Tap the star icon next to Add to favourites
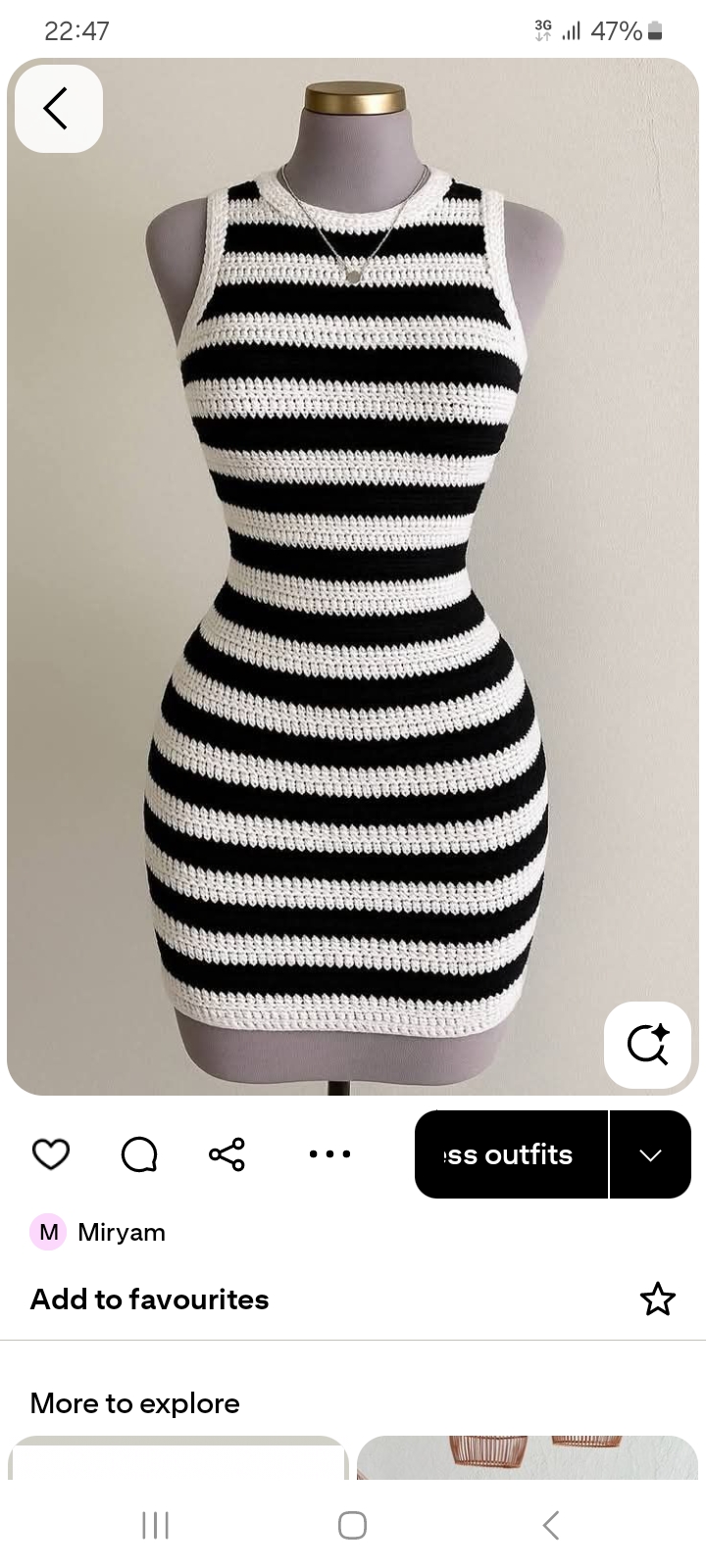 (x=659, y=1299)
